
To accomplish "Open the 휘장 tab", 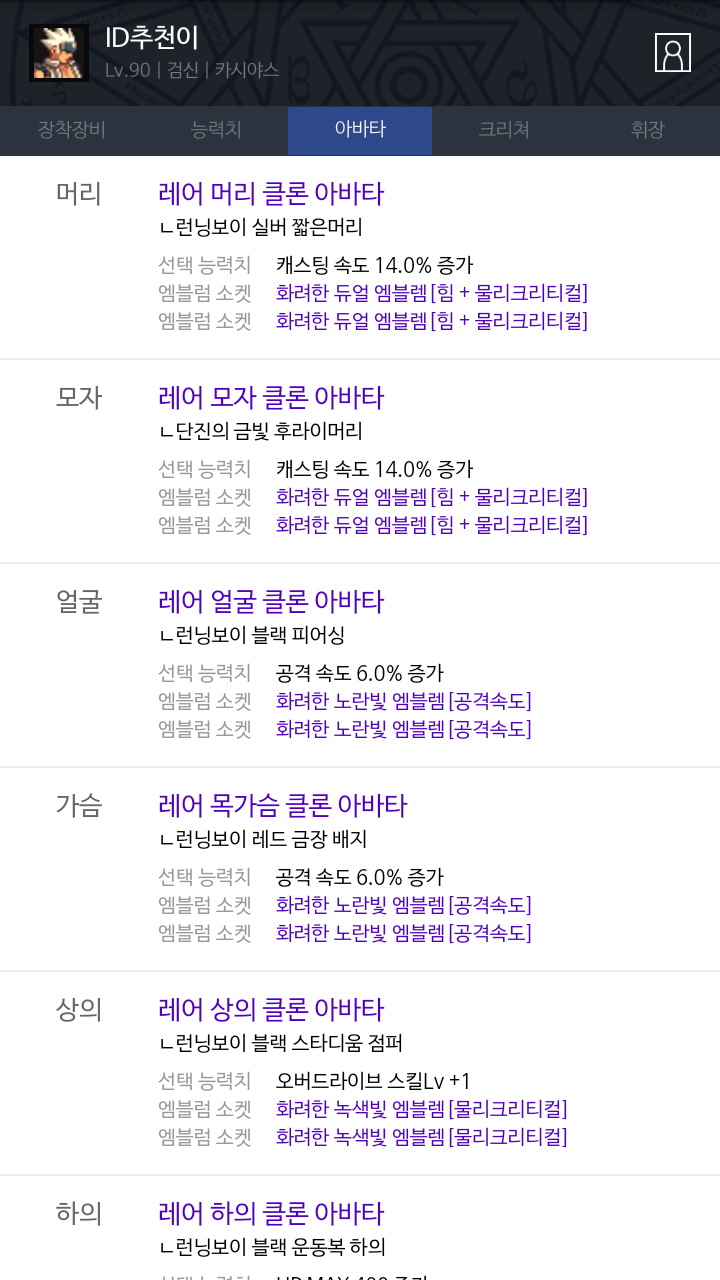I will [x=648, y=130].
